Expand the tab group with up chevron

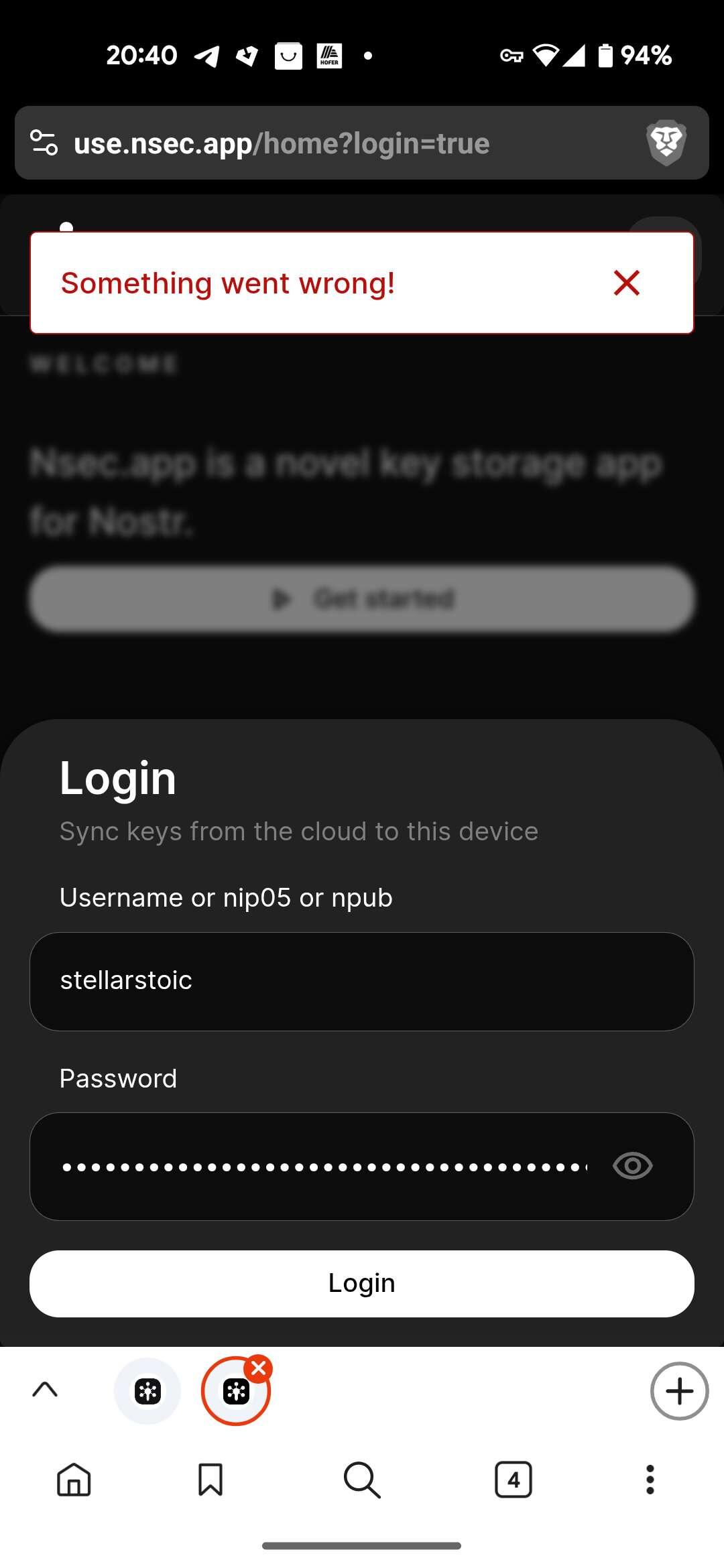point(45,1390)
